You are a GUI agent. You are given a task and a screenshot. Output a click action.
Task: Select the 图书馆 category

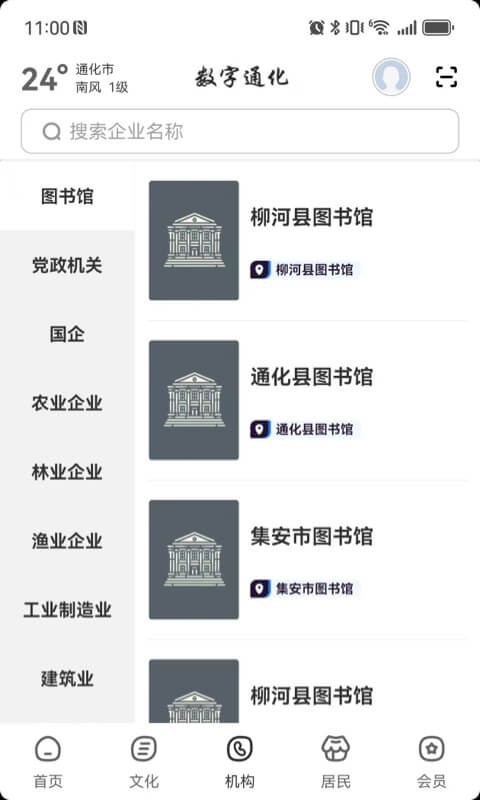67,196
